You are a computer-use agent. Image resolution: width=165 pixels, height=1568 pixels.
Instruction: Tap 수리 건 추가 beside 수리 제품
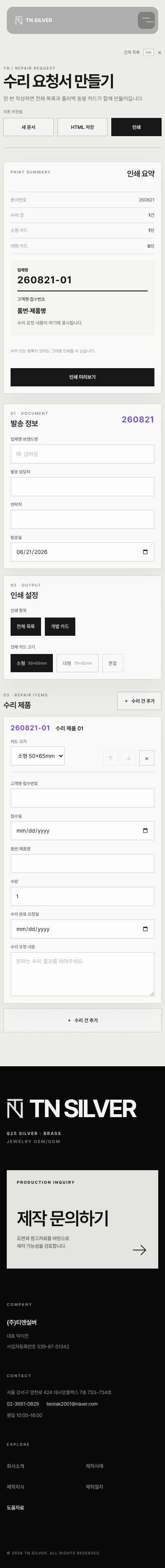pos(140,701)
